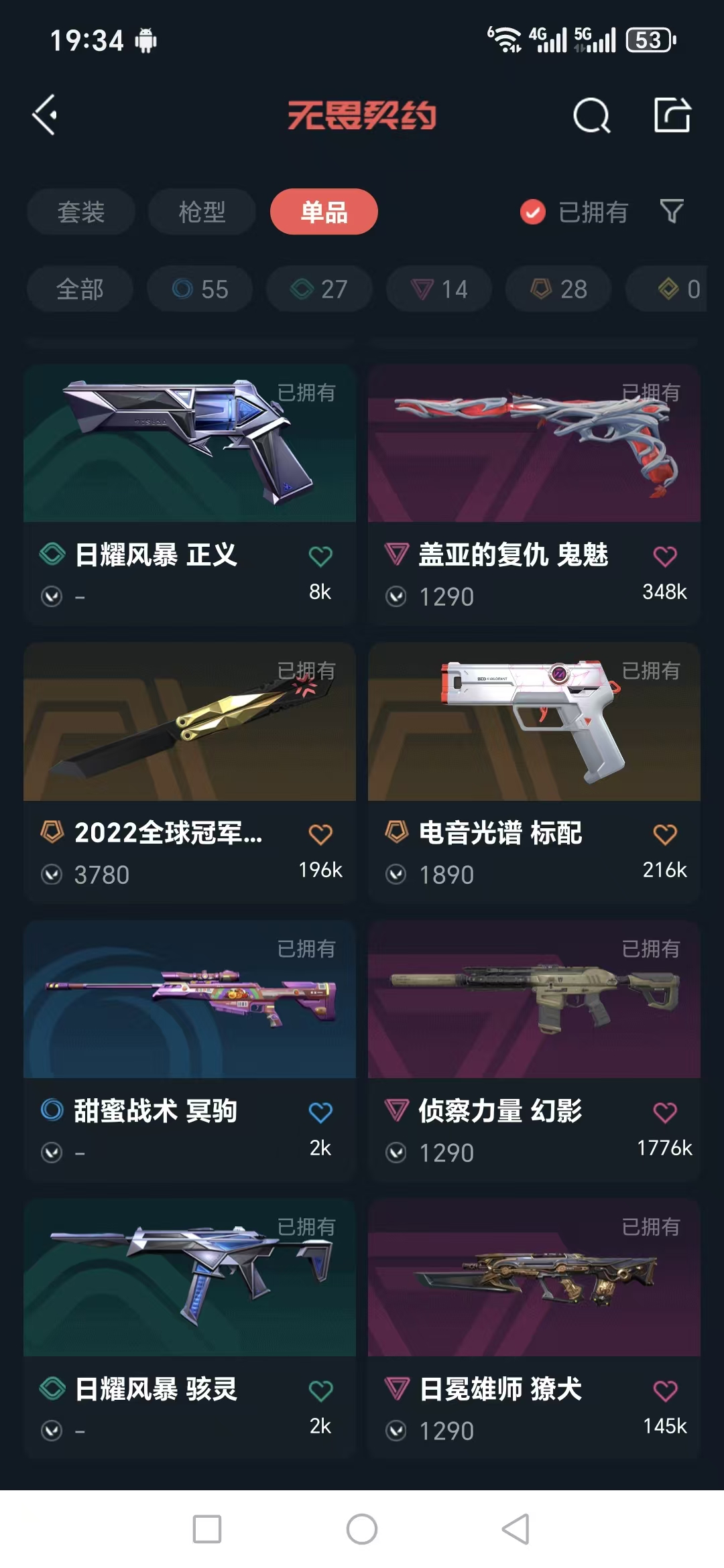Image resolution: width=724 pixels, height=1568 pixels.
Task: Switch to the 枪型 tab
Action: tap(201, 212)
